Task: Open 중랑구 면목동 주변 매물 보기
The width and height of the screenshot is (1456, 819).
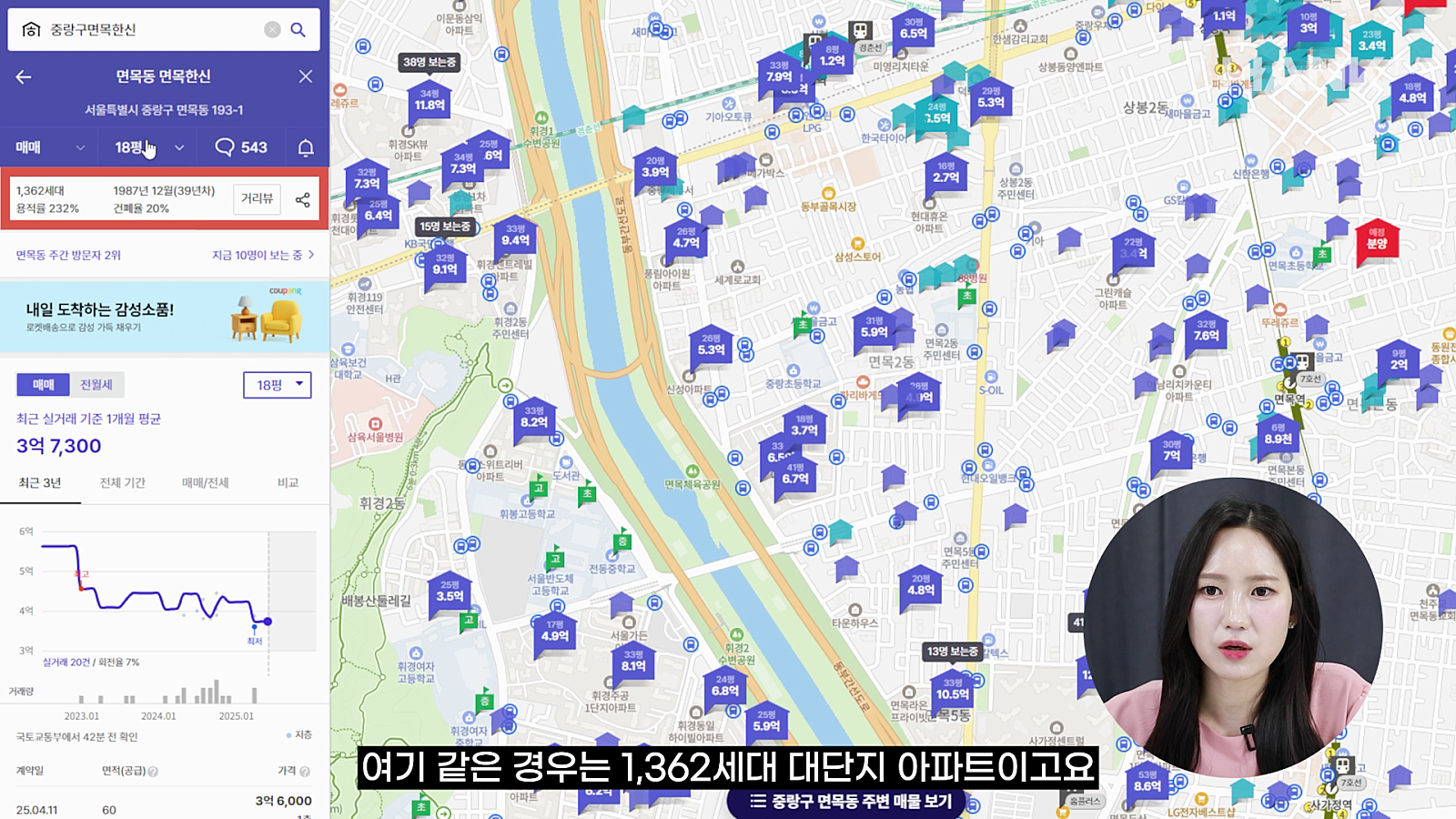Action: [850, 802]
